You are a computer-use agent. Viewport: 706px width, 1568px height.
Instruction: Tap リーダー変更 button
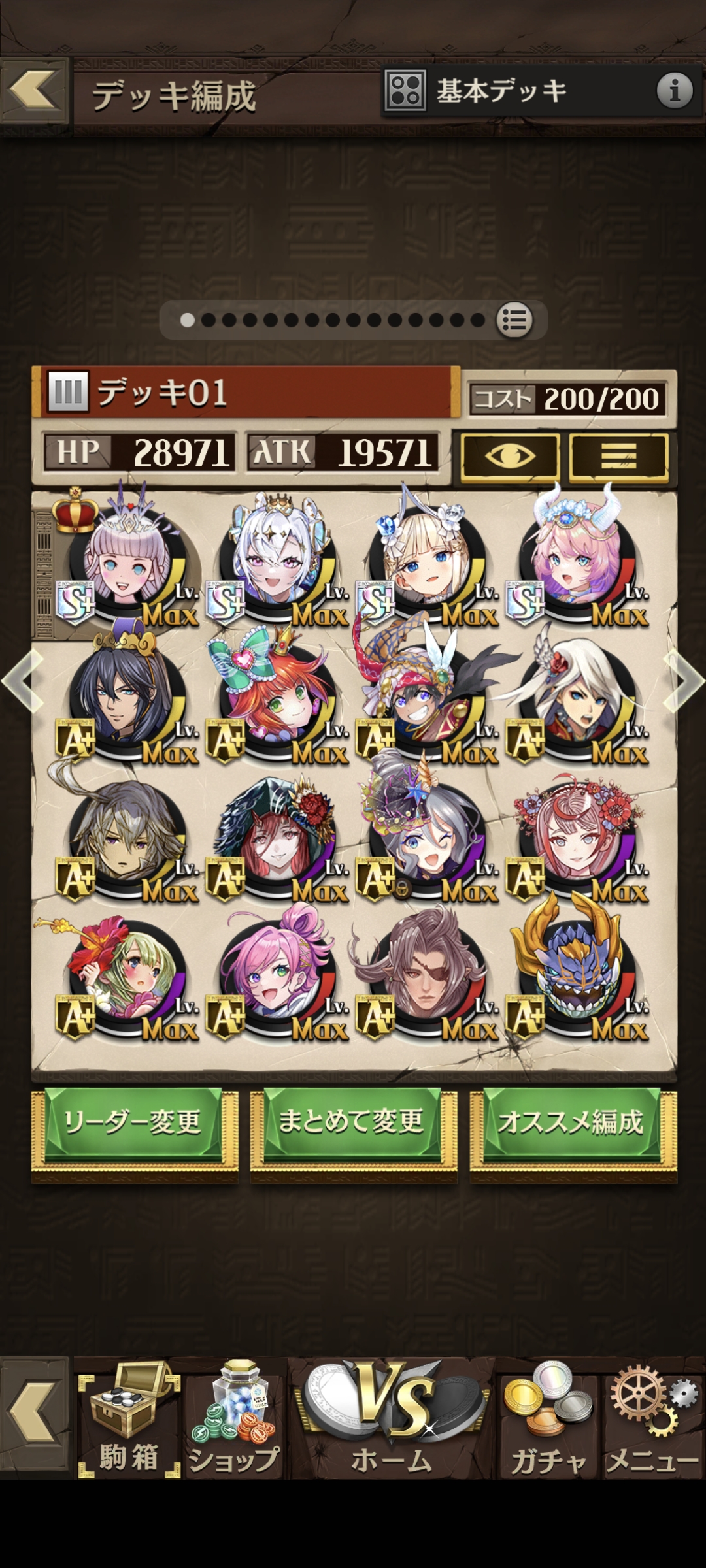pyautogui.click(x=134, y=1122)
